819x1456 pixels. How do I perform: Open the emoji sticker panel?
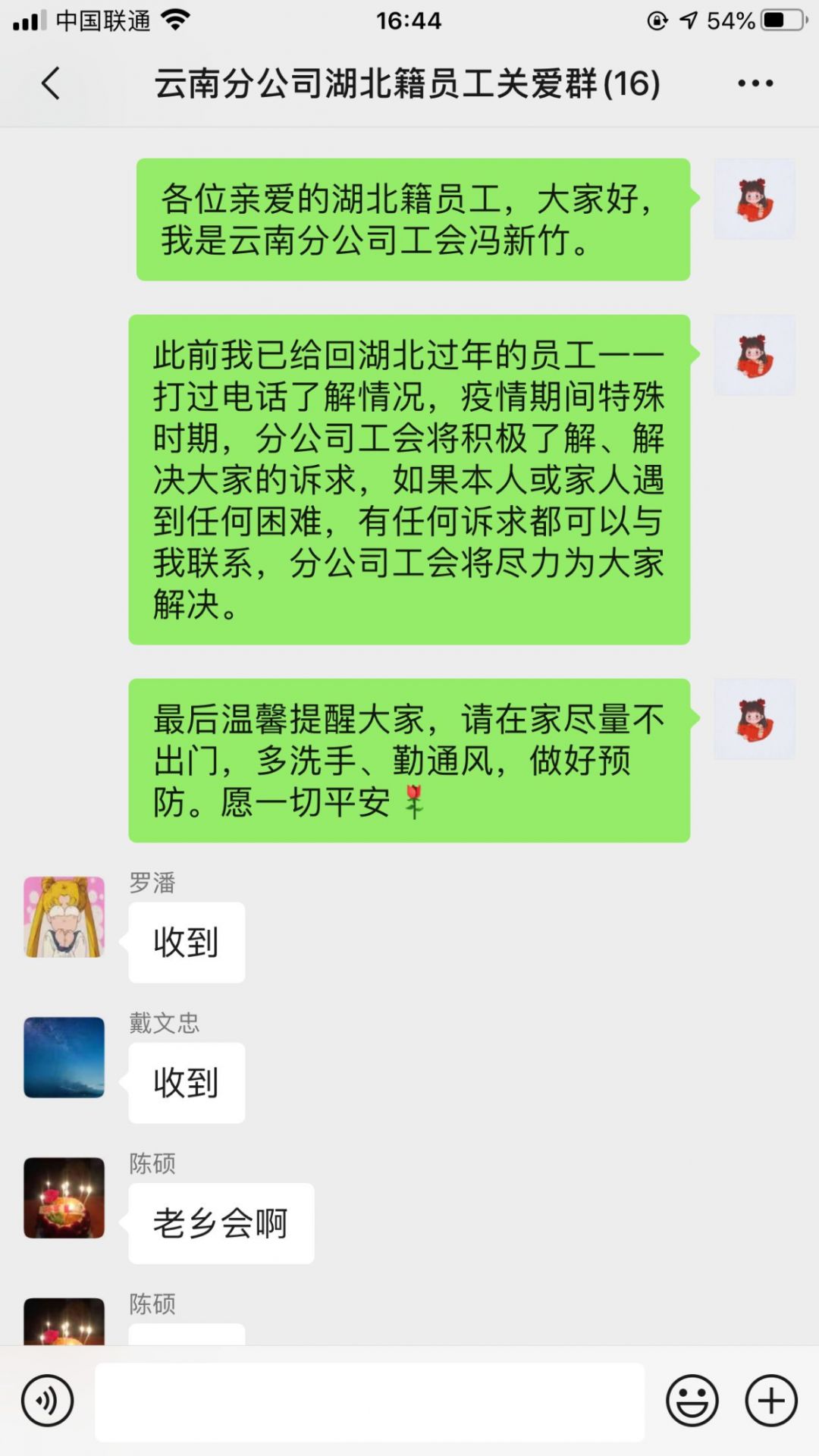[692, 1401]
